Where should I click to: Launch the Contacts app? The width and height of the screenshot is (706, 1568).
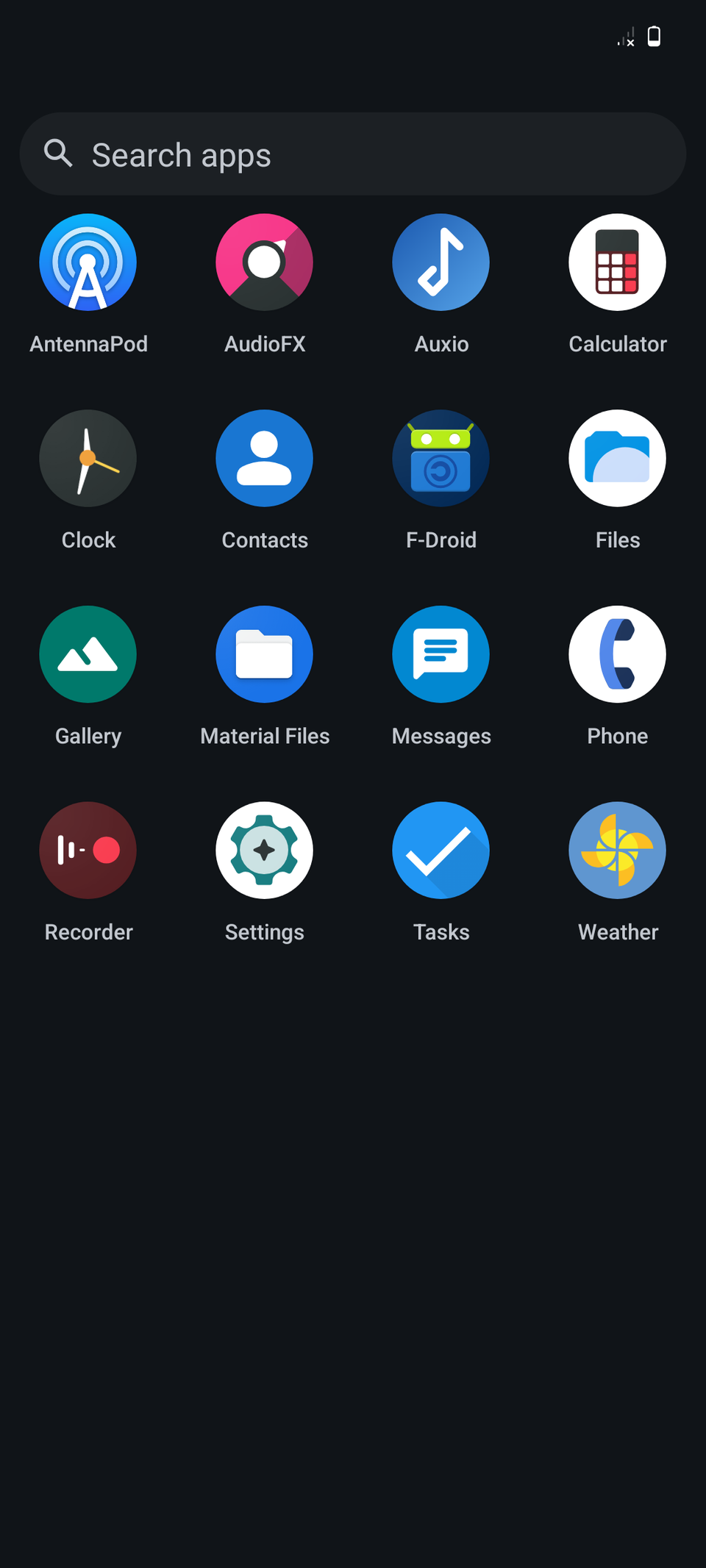(265, 458)
